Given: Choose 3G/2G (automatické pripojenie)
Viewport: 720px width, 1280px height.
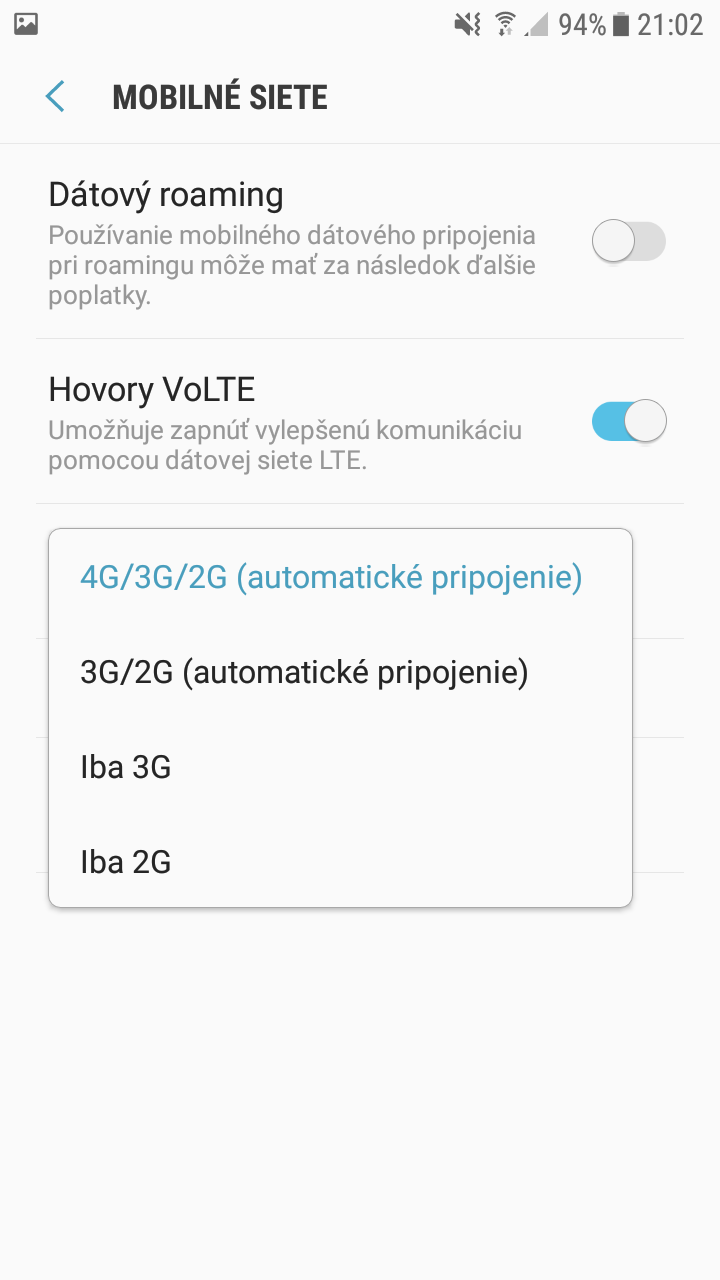Looking at the screenshot, I should [x=340, y=672].
